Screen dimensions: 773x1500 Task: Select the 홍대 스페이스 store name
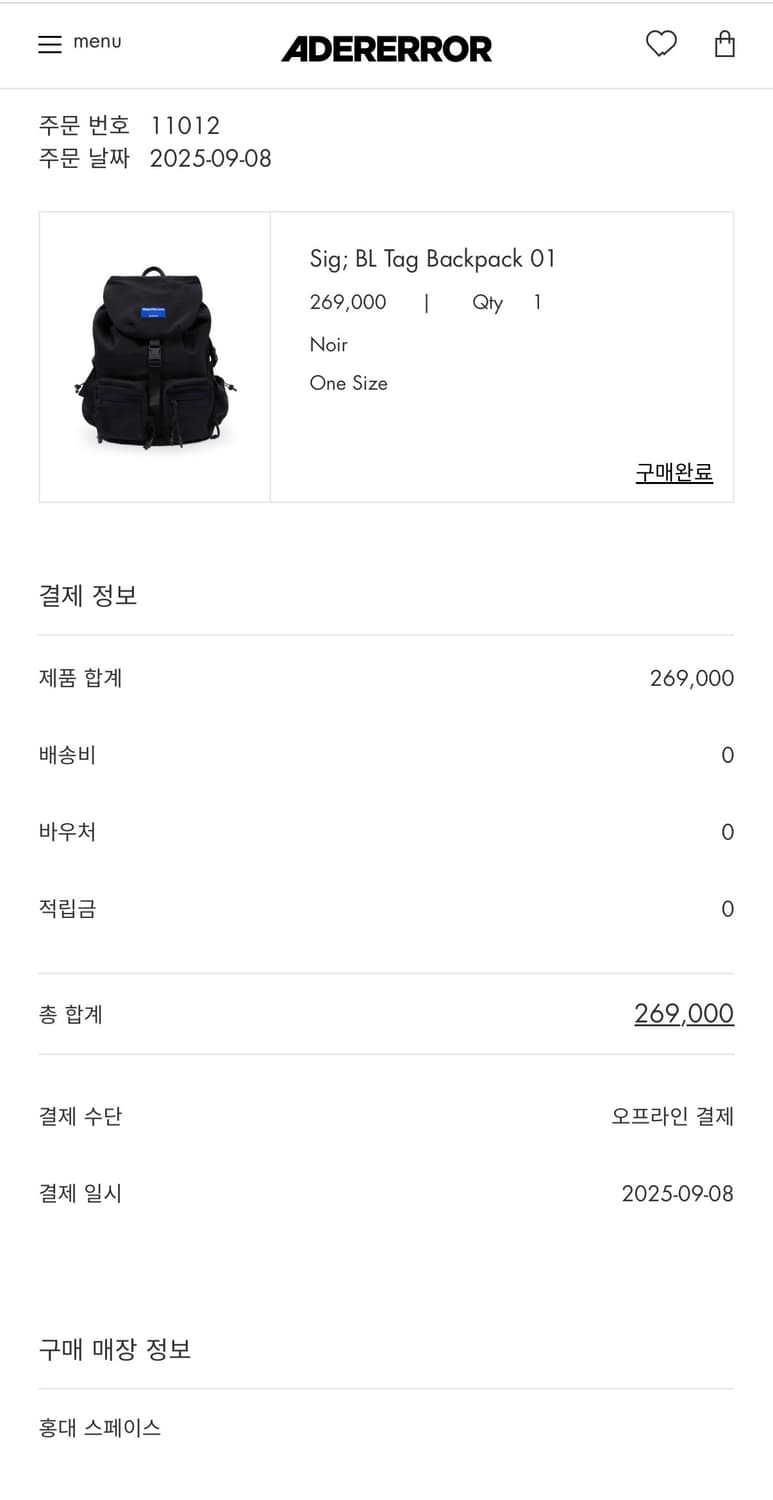pos(100,1429)
